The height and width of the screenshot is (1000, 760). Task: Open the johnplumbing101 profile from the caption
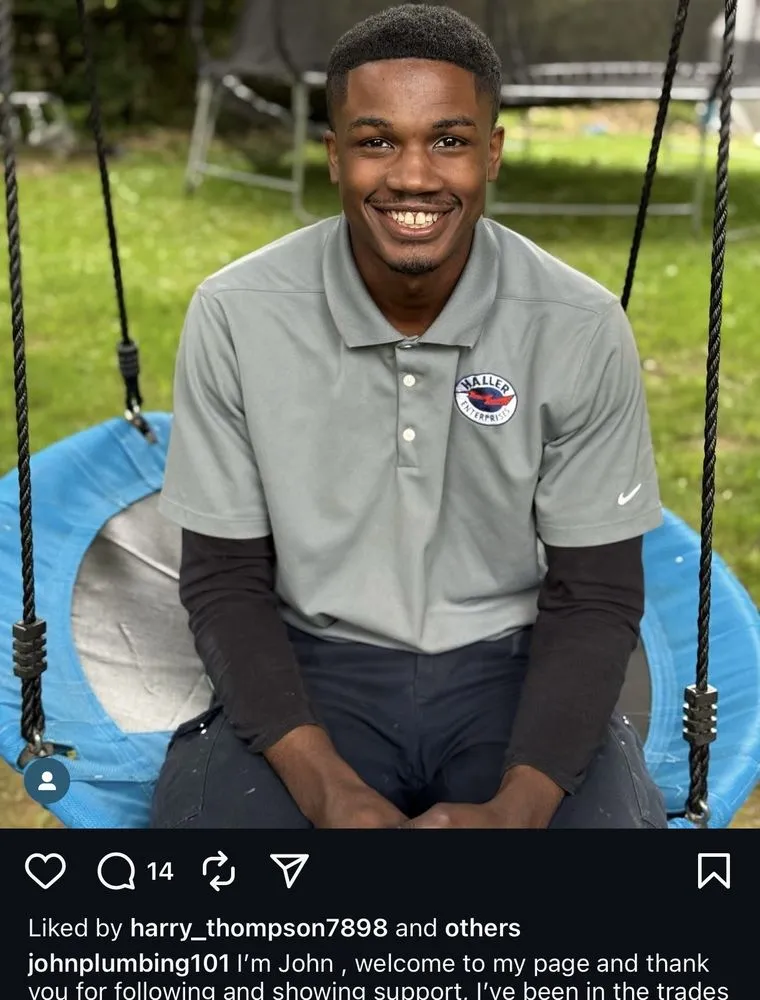[x=129, y=964]
